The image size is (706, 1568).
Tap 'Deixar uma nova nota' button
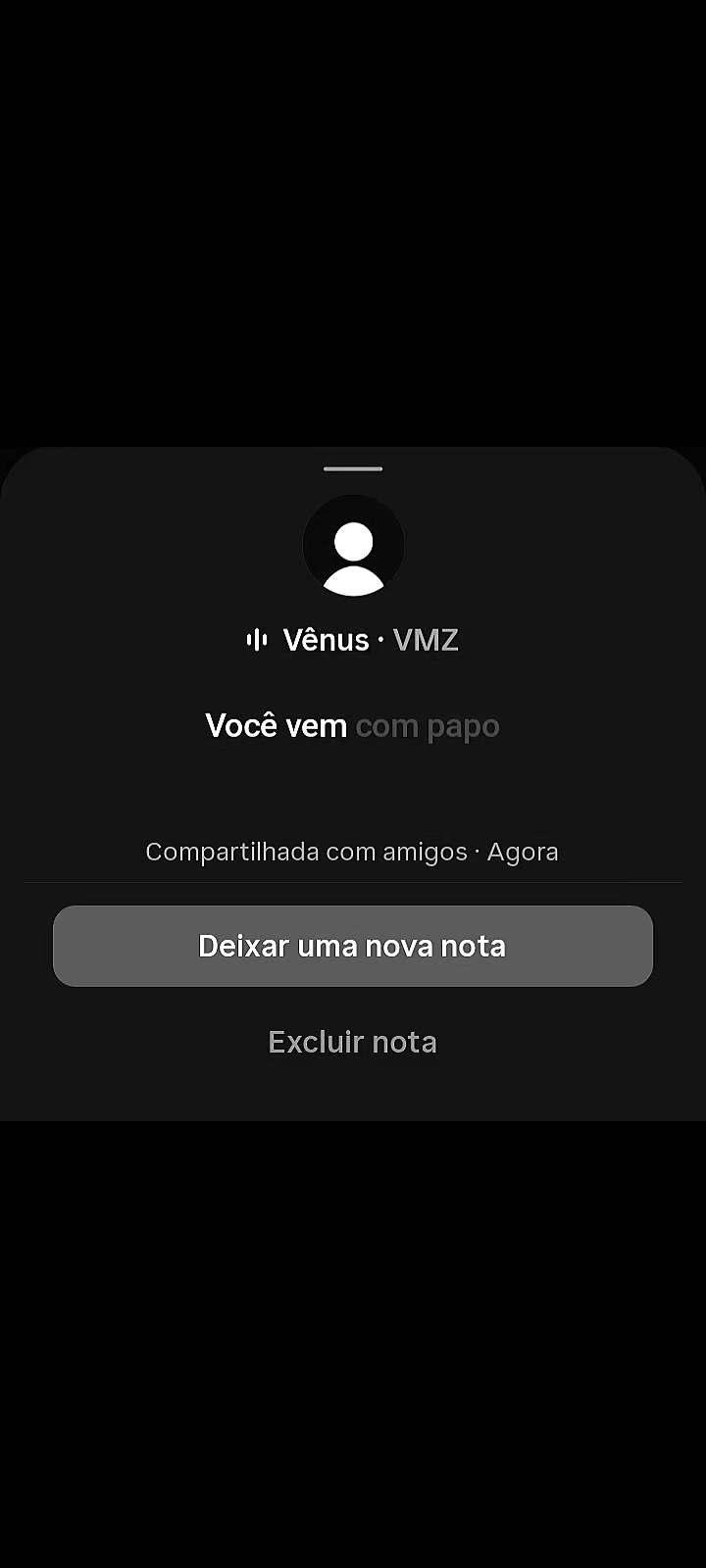[353, 946]
